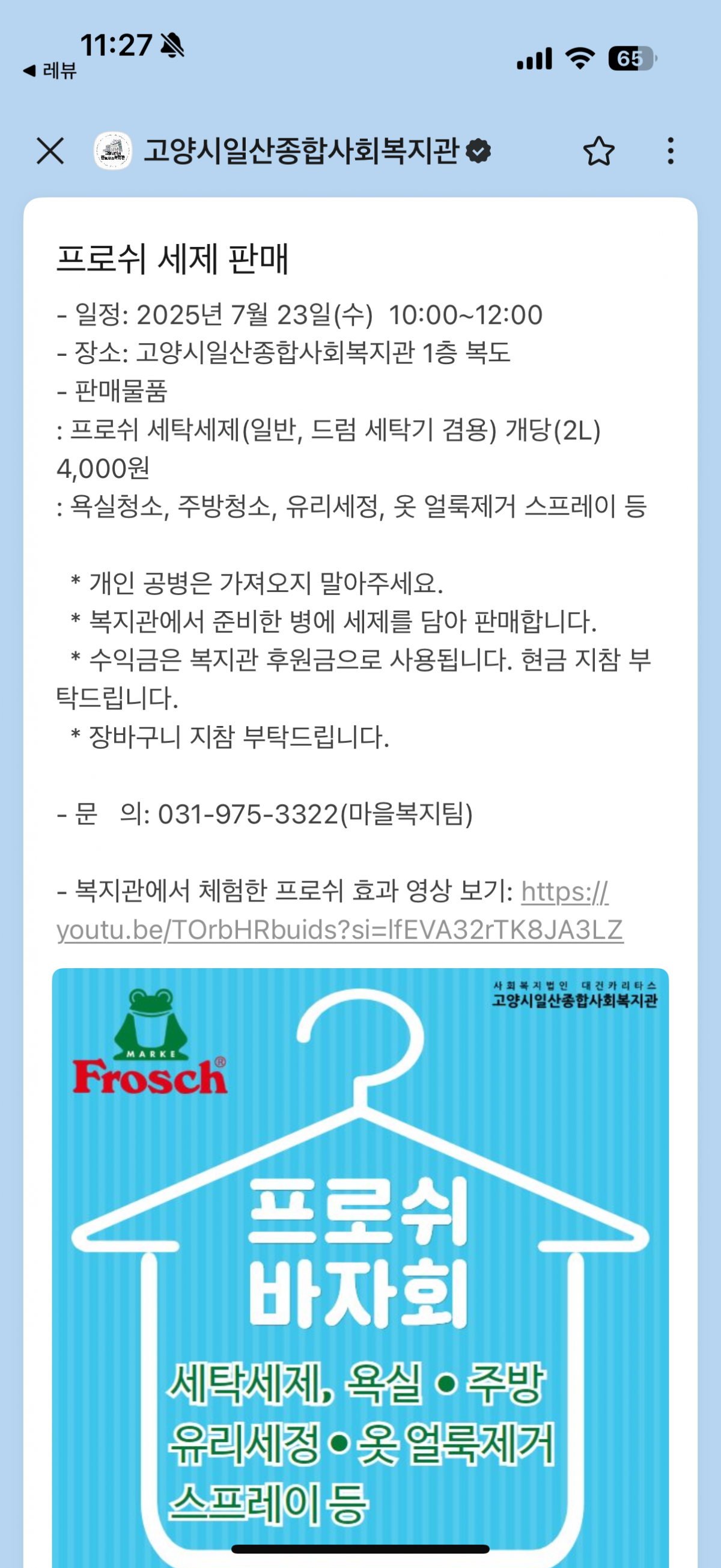This screenshot has height=1568, width=721.
Task: Open the youtu.be Frosch video link
Action: point(339,930)
